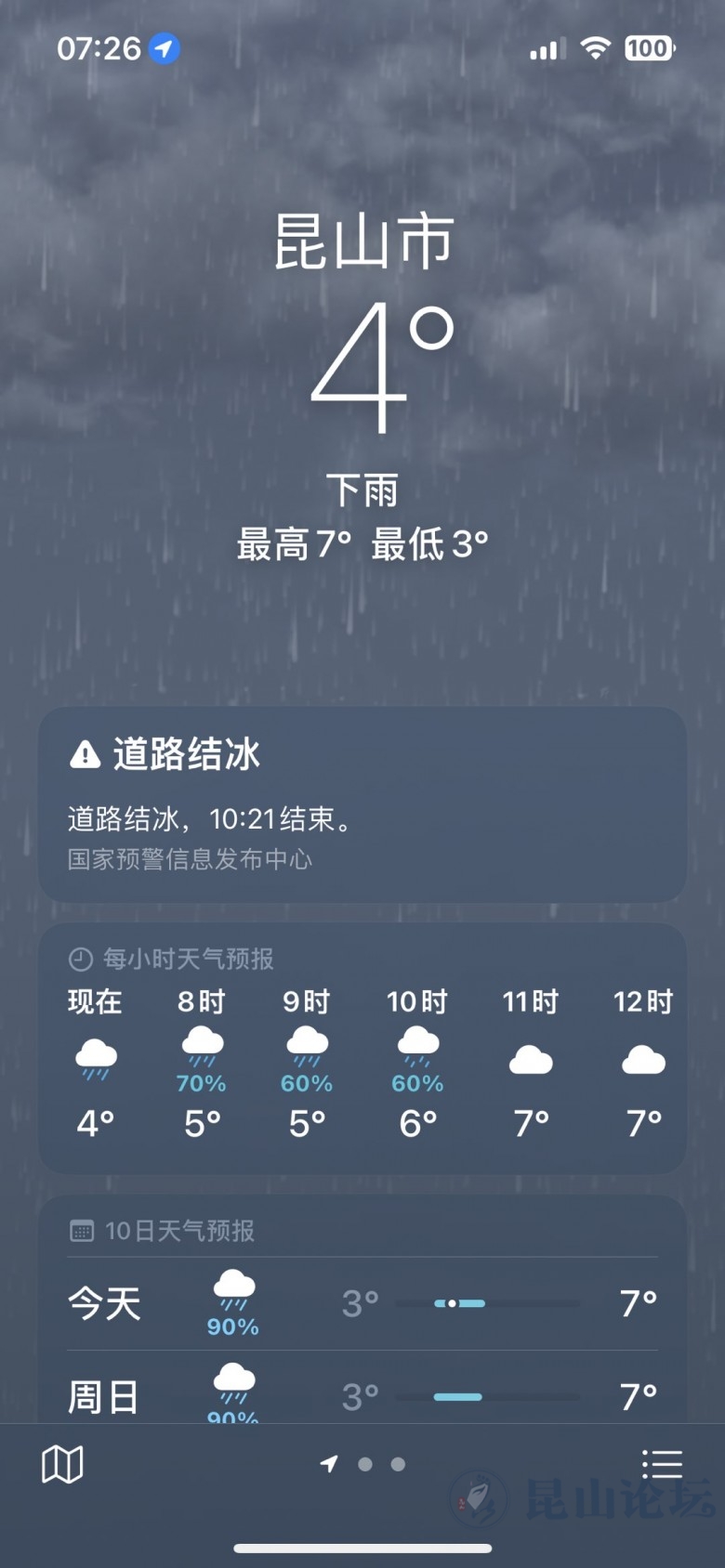Open 今天 in the 10-day forecast
The width and height of the screenshot is (725, 1568).
coord(362,1303)
